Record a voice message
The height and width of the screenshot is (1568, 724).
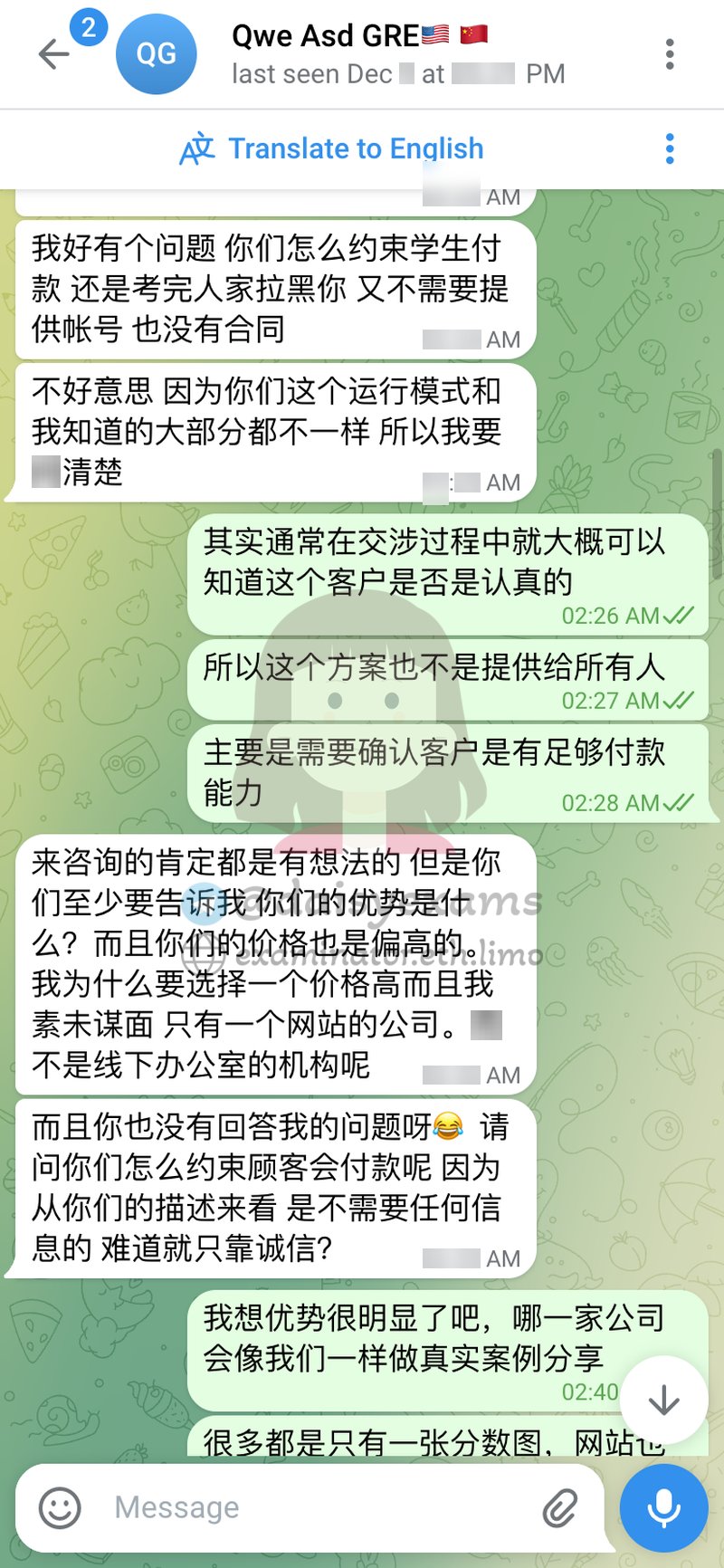pyautogui.click(x=663, y=1508)
